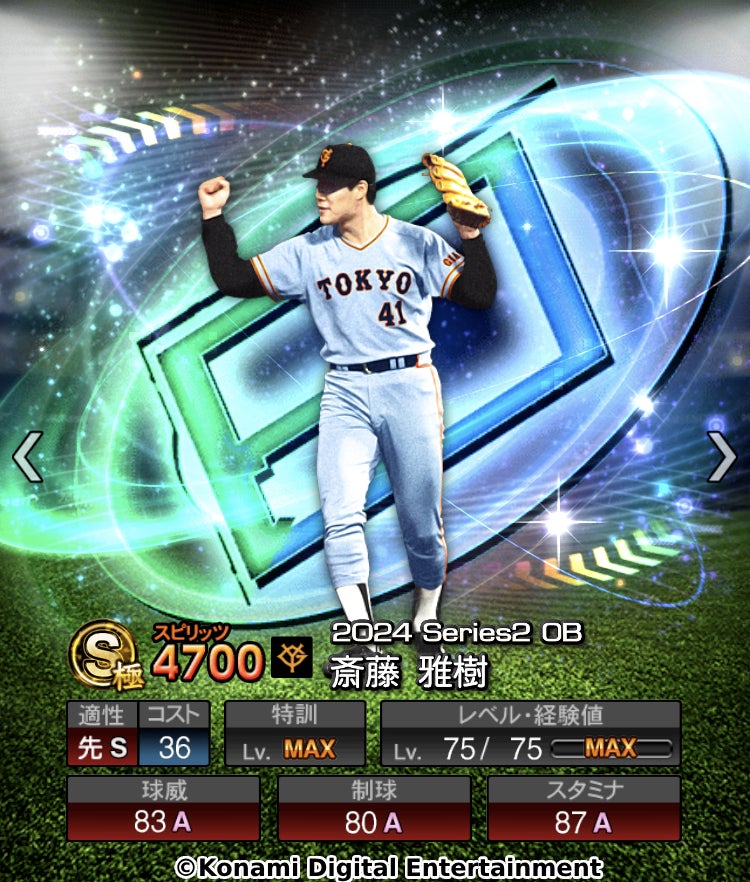Image resolution: width=750 pixels, height=882 pixels.
Task: Go to the next player card
Action: coord(722,456)
